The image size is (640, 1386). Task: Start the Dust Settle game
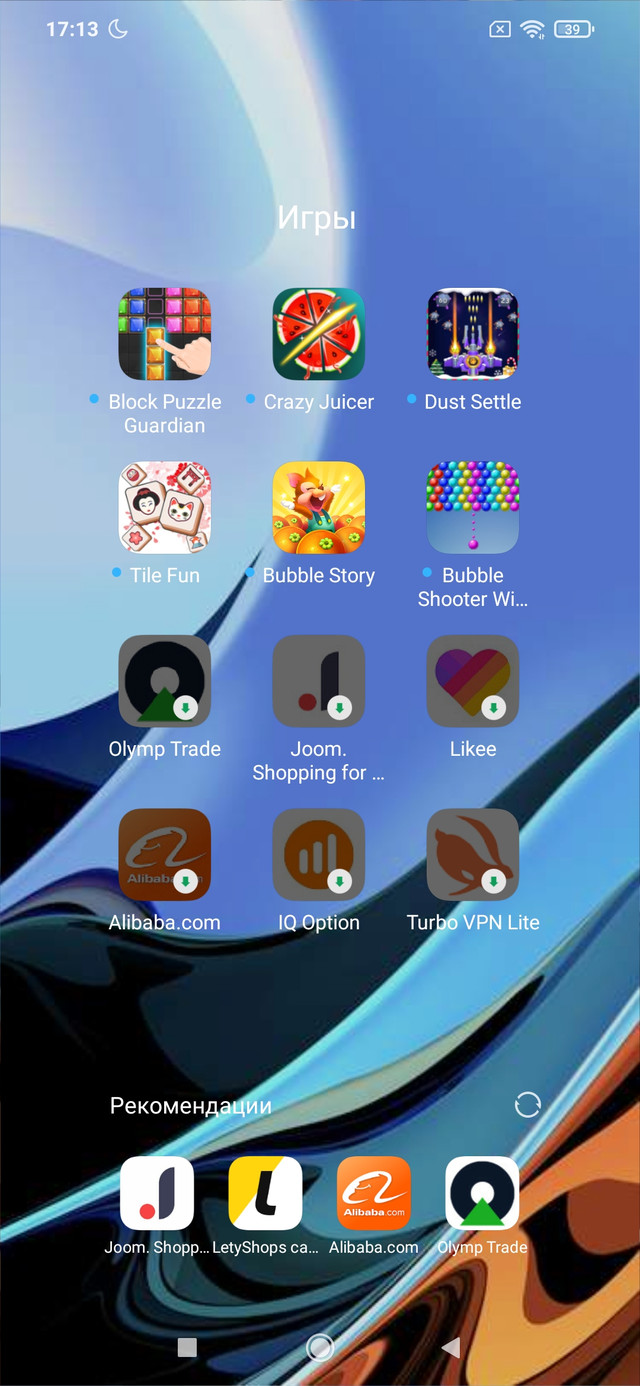click(x=473, y=334)
